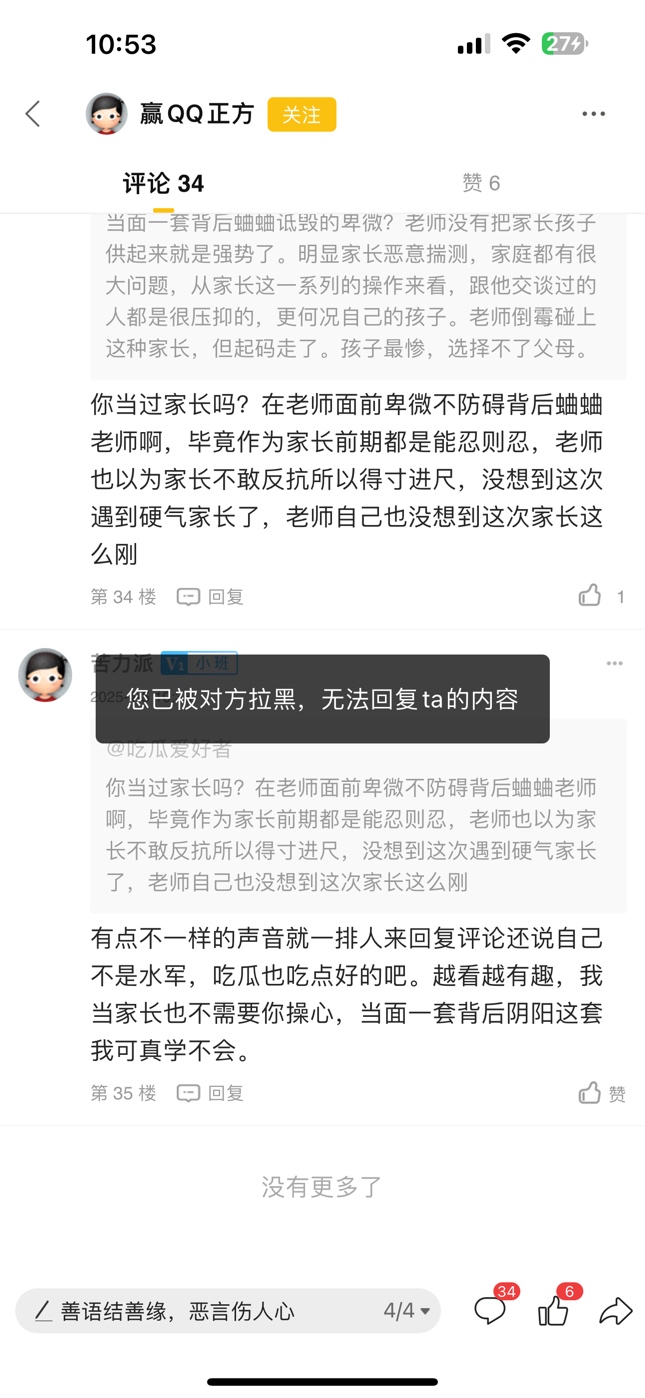Open comments via bottom bubble icon
Image resolution: width=645 pixels, height=1398 pixels.
490,1310
